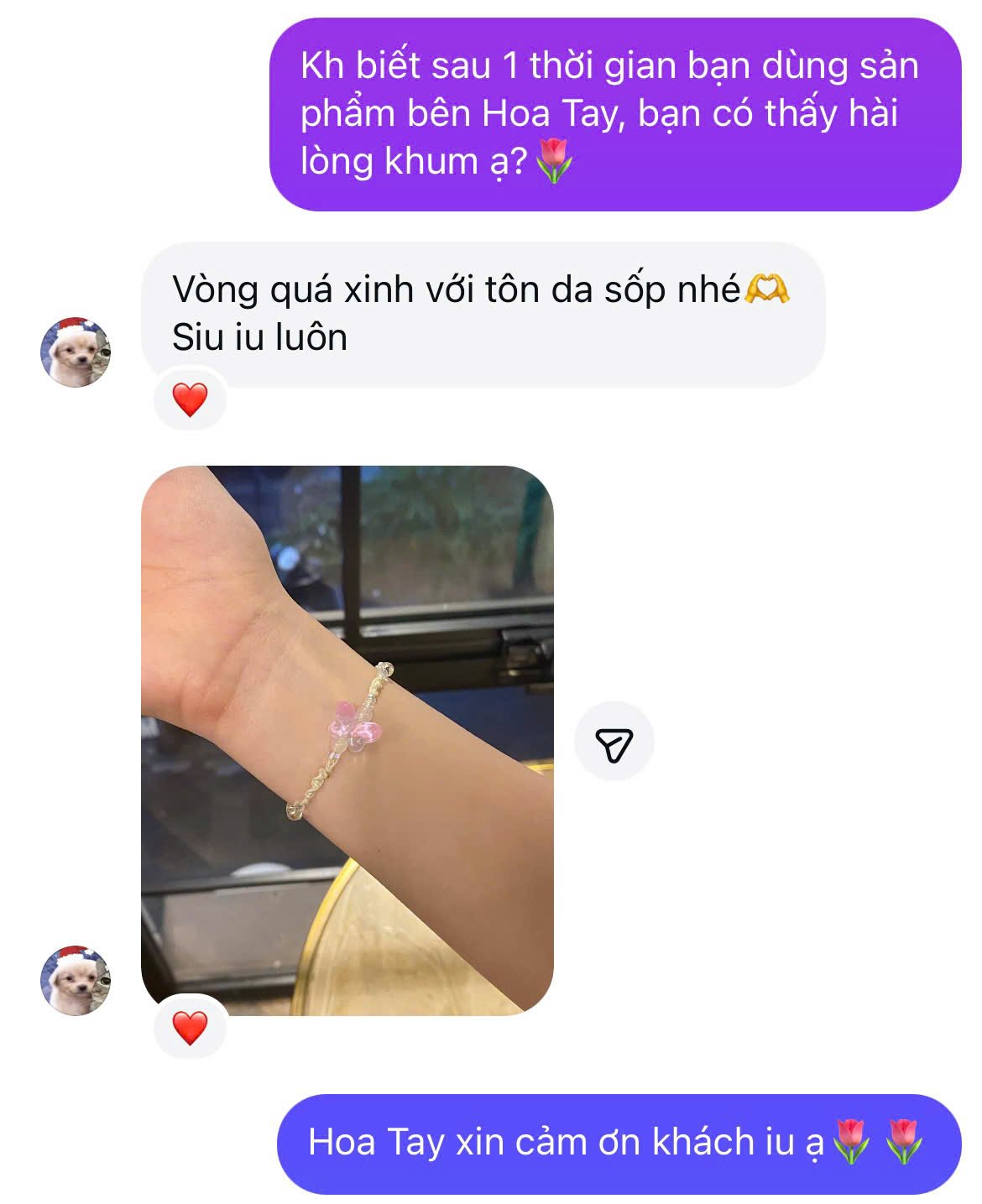Image resolution: width=982 pixels, height=1204 pixels.
Task: View the heart reaction under the photo
Action: click(x=191, y=1027)
